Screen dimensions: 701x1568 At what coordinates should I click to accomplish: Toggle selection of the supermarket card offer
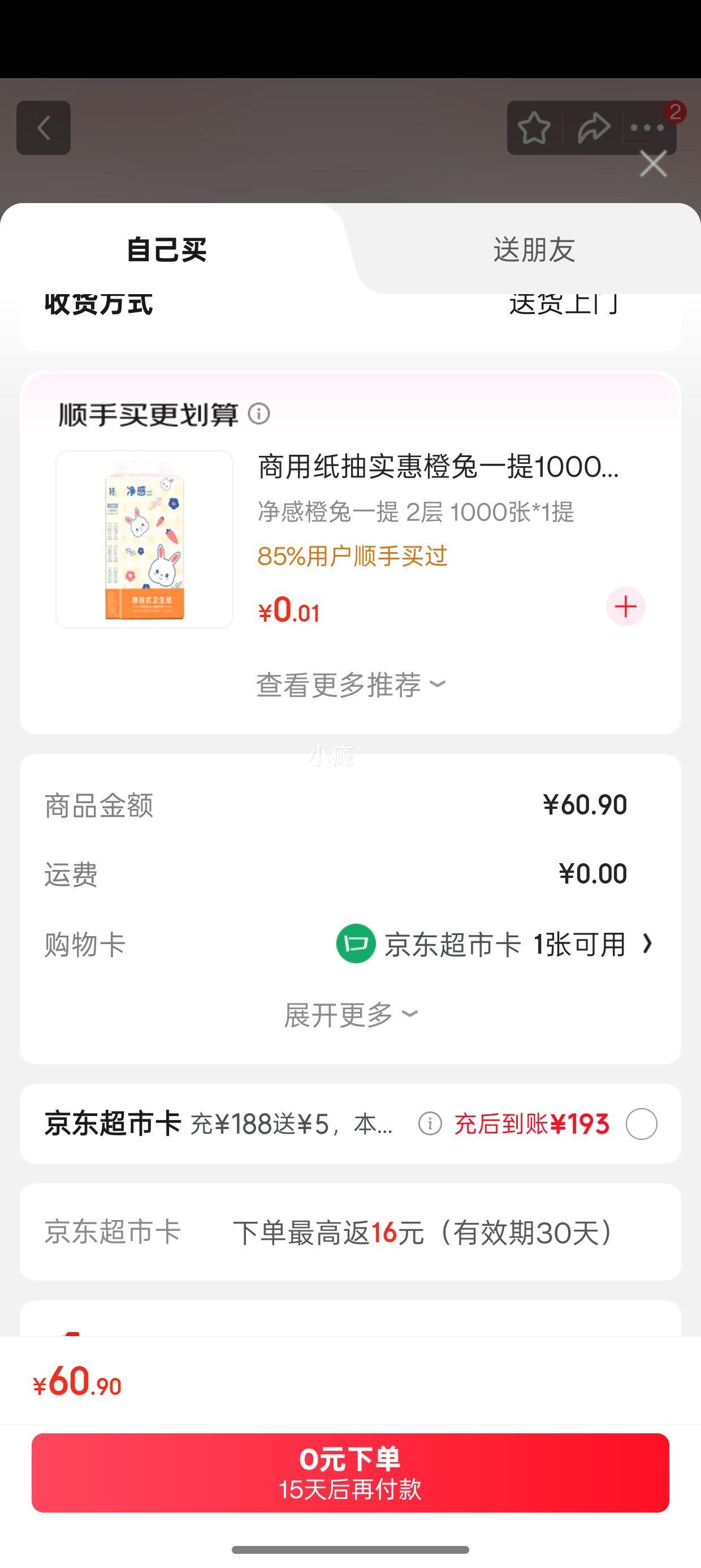tap(641, 1123)
